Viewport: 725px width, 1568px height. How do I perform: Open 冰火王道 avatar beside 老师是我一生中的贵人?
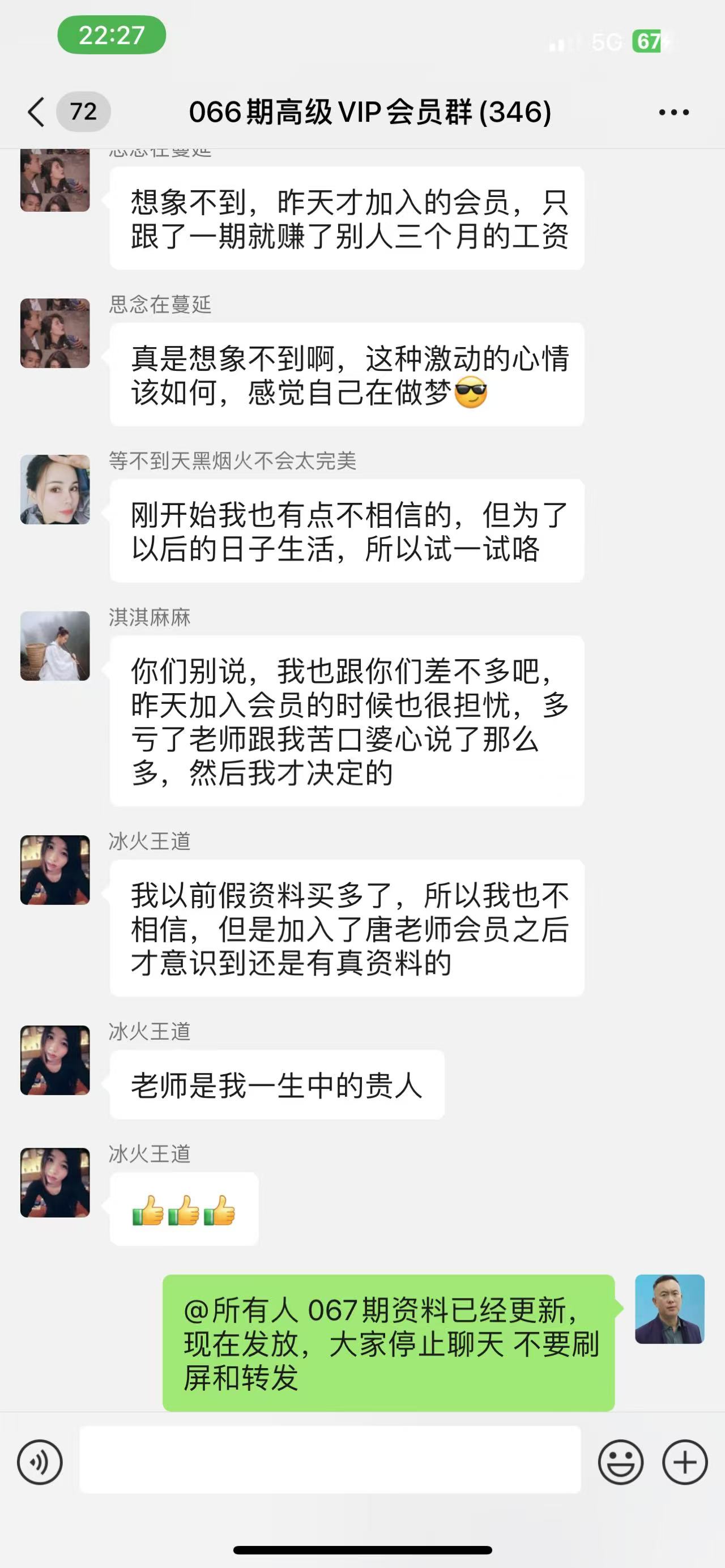(x=55, y=1061)
